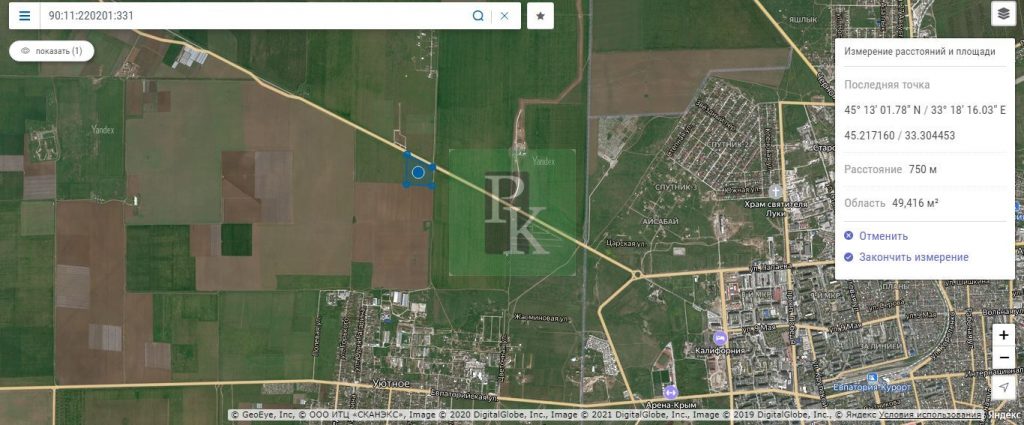Clear the search query

[x=504, y=16]
